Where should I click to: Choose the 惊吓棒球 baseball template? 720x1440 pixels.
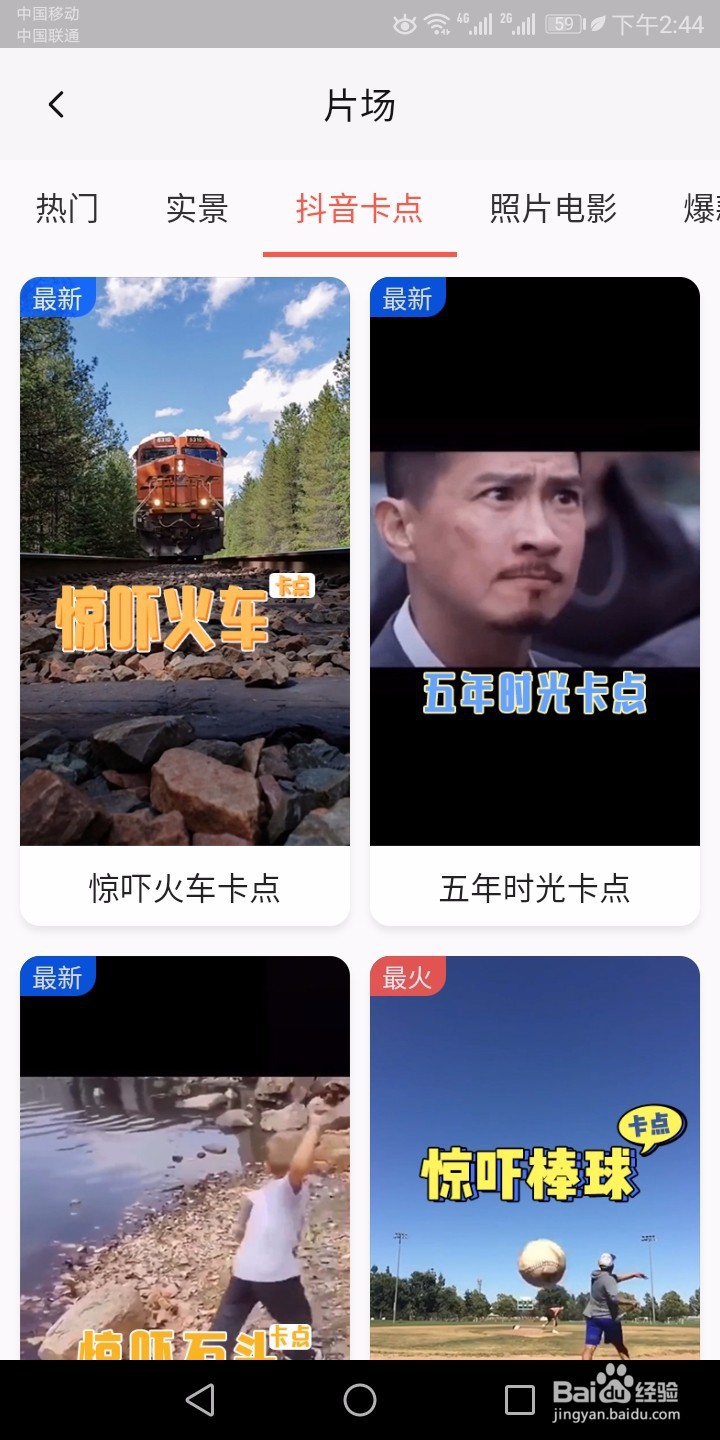[535, 1160]
